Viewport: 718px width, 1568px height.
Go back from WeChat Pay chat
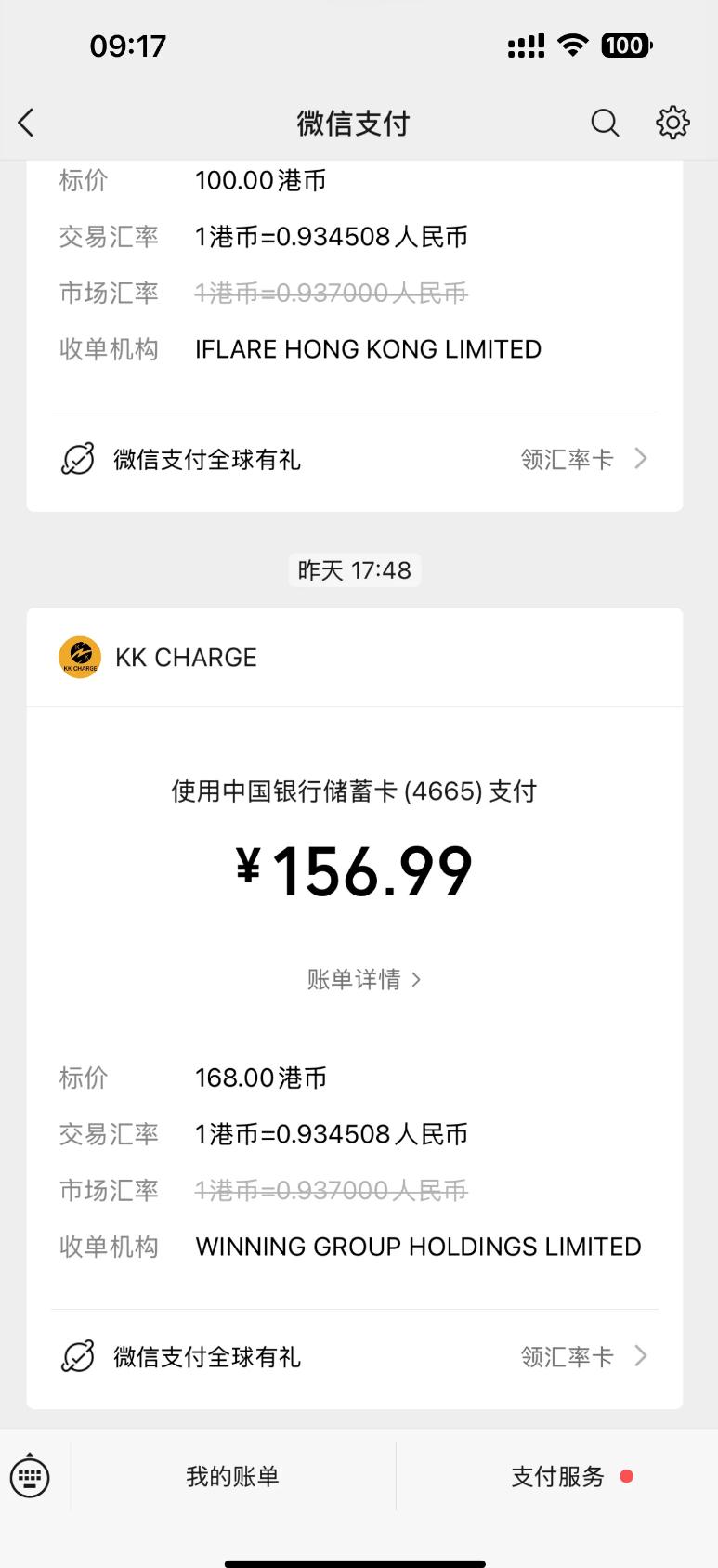coord(26,123)
